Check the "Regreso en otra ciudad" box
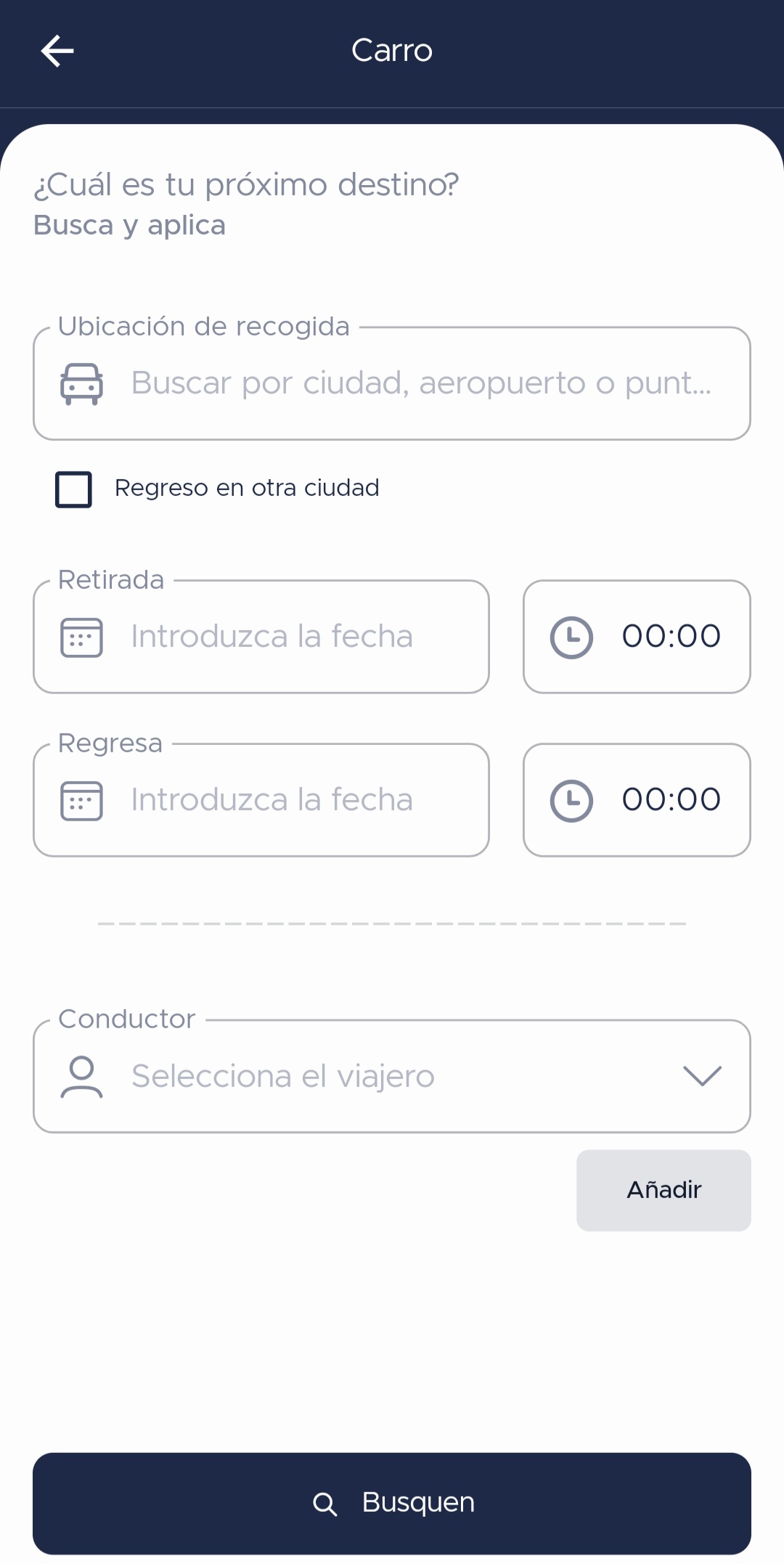This screenshot has width=784, height=1564. [74, 489]
